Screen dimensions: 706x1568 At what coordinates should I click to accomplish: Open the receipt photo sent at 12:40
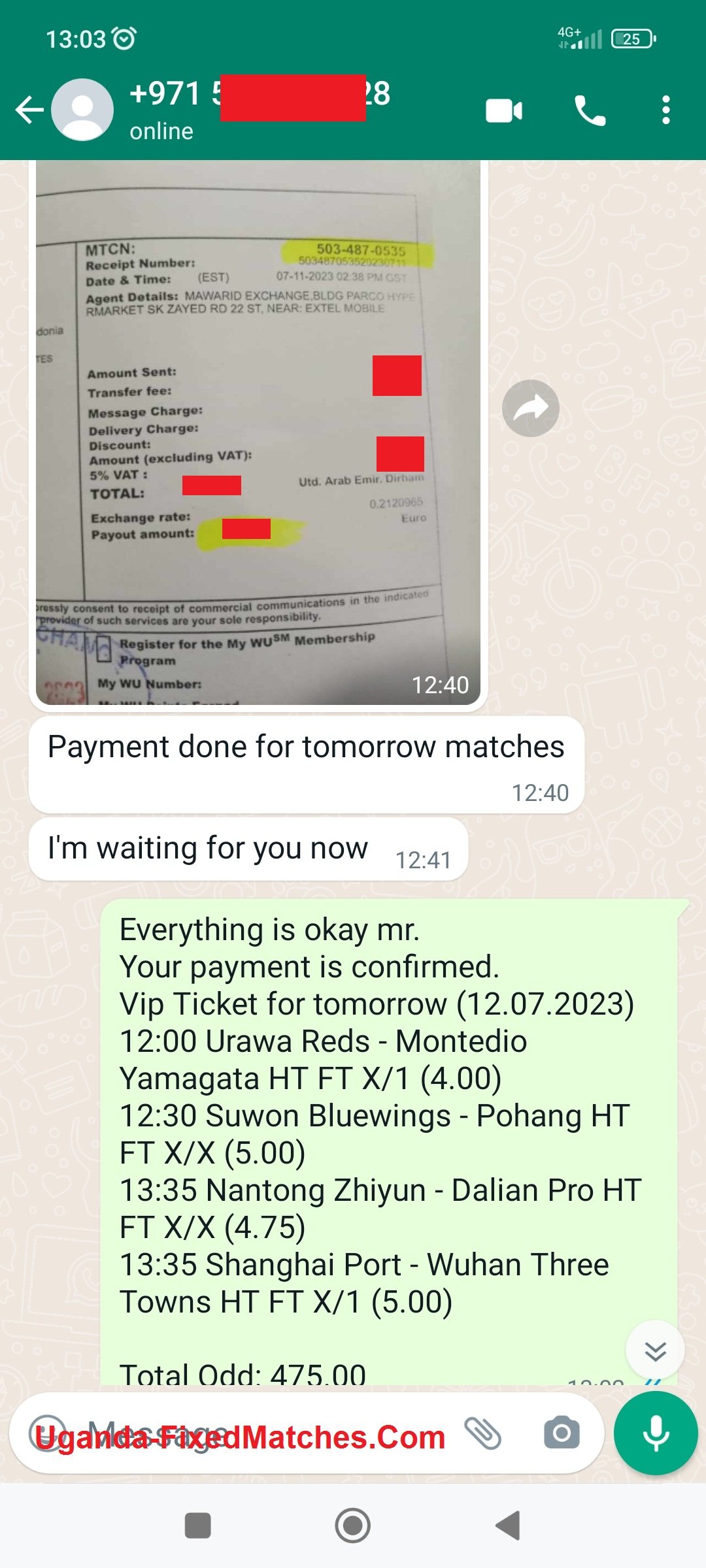point(258,431)
